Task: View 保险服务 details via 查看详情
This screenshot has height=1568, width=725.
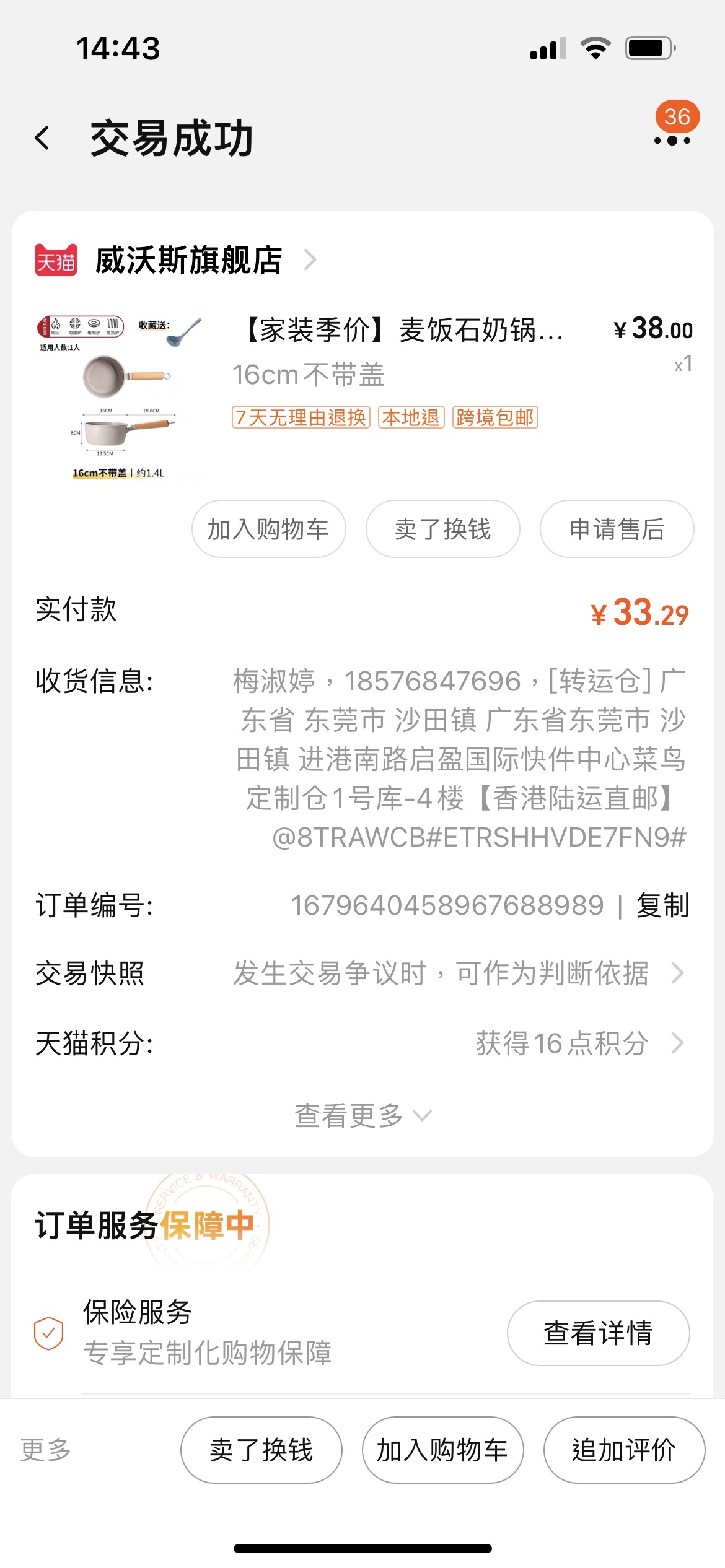Action: pos(598,1333)
